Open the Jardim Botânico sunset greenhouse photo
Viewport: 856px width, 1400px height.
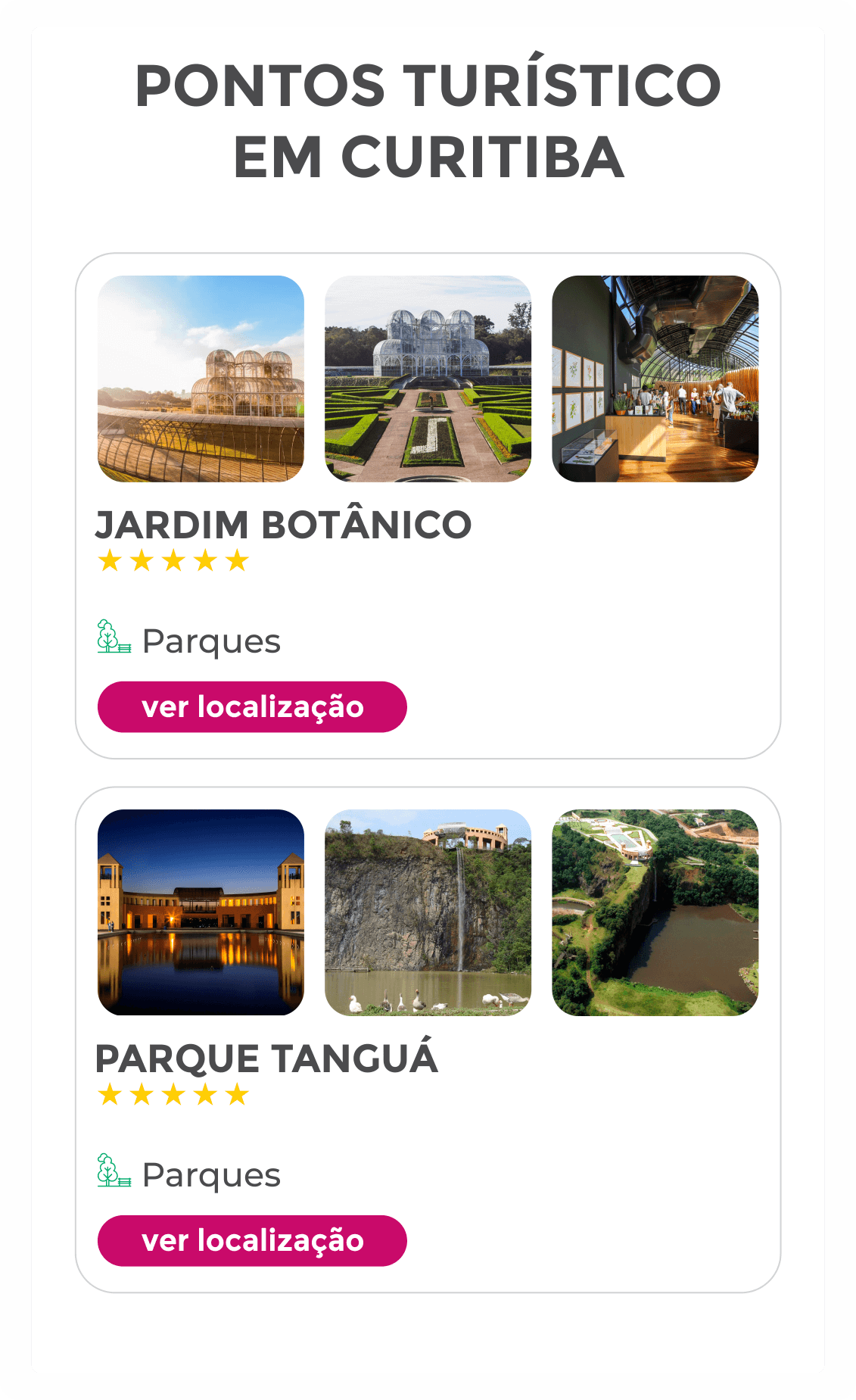[x=201, y=379]
